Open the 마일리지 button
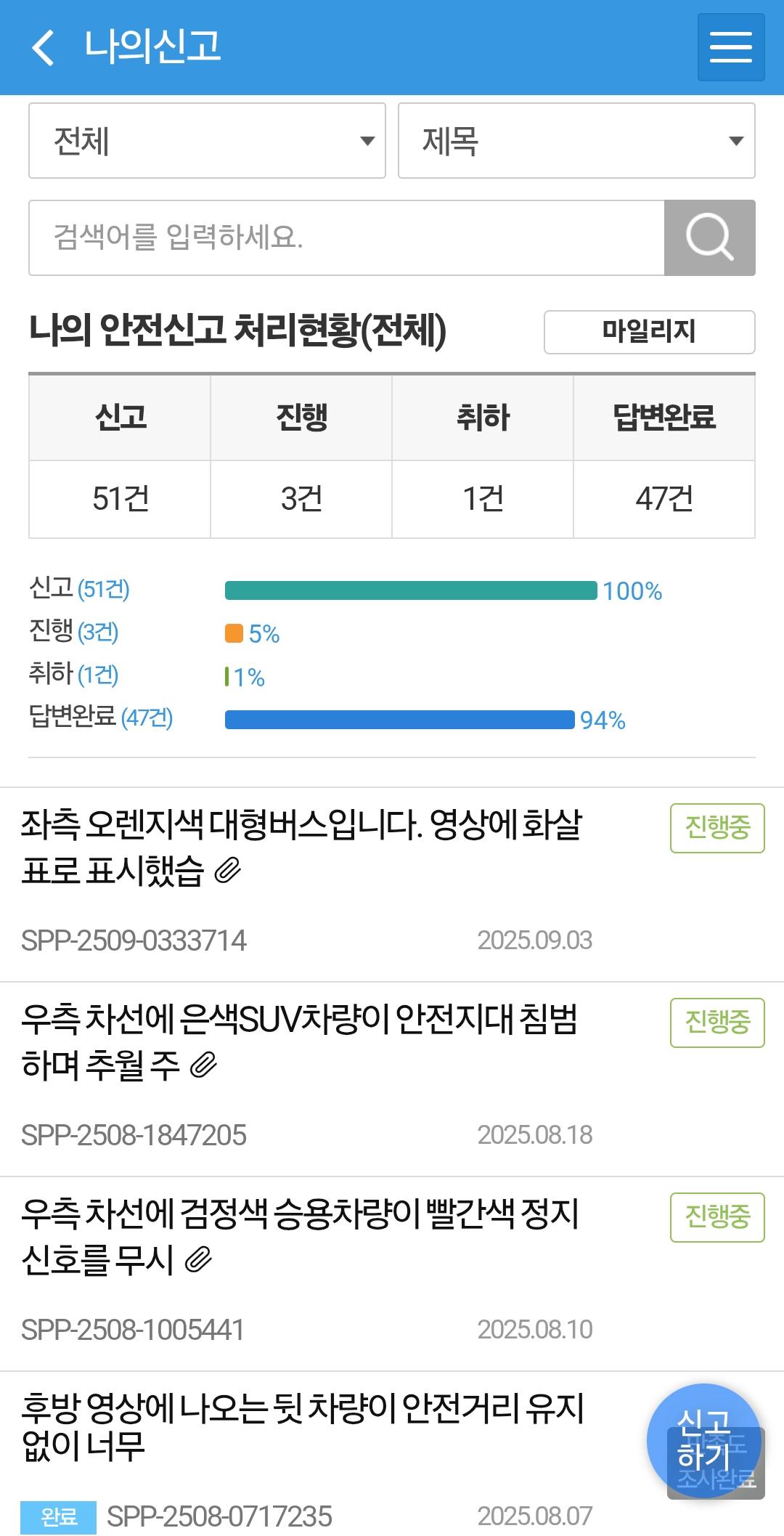 click(649, 332)
